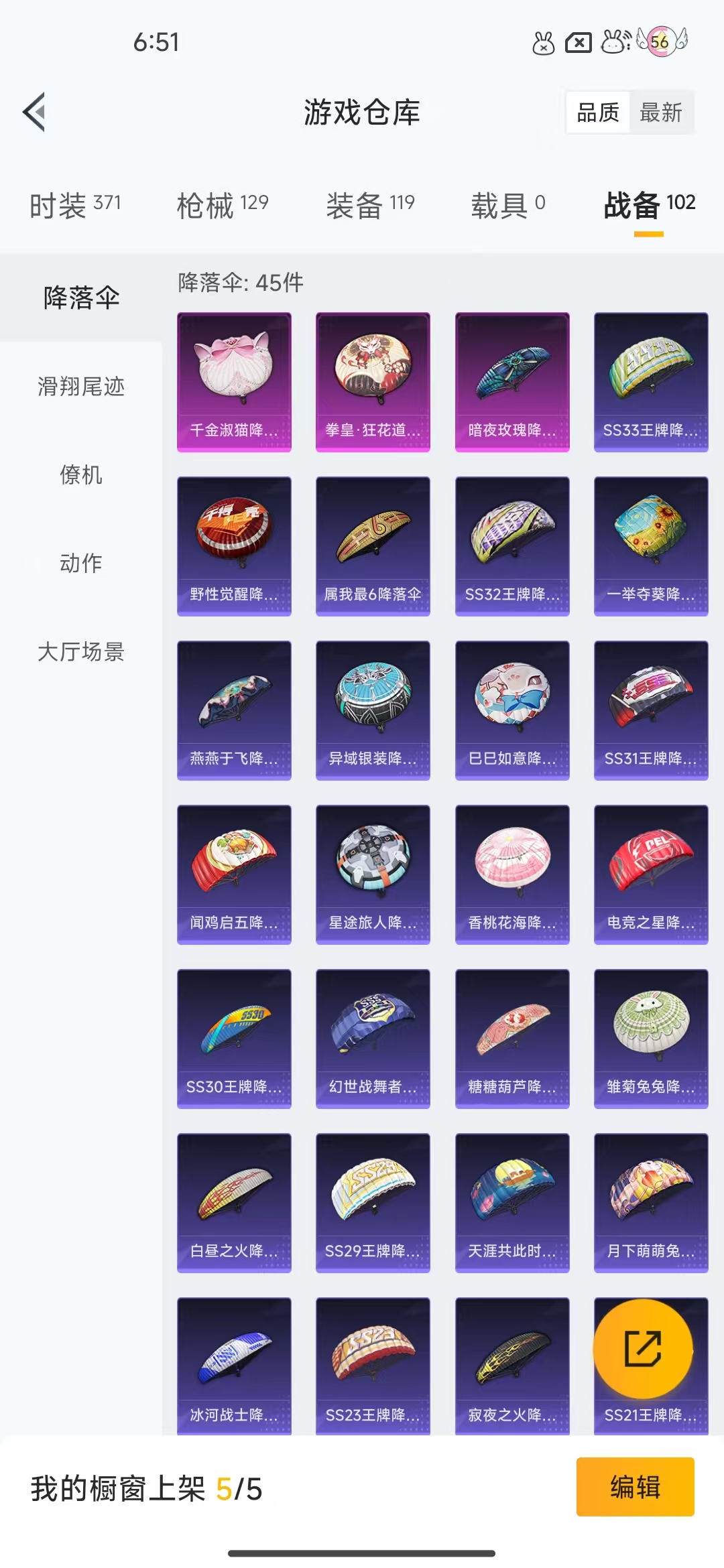Select 动作 in the side menu
This screenshot has width=724, height=1568.
point(81,564)
